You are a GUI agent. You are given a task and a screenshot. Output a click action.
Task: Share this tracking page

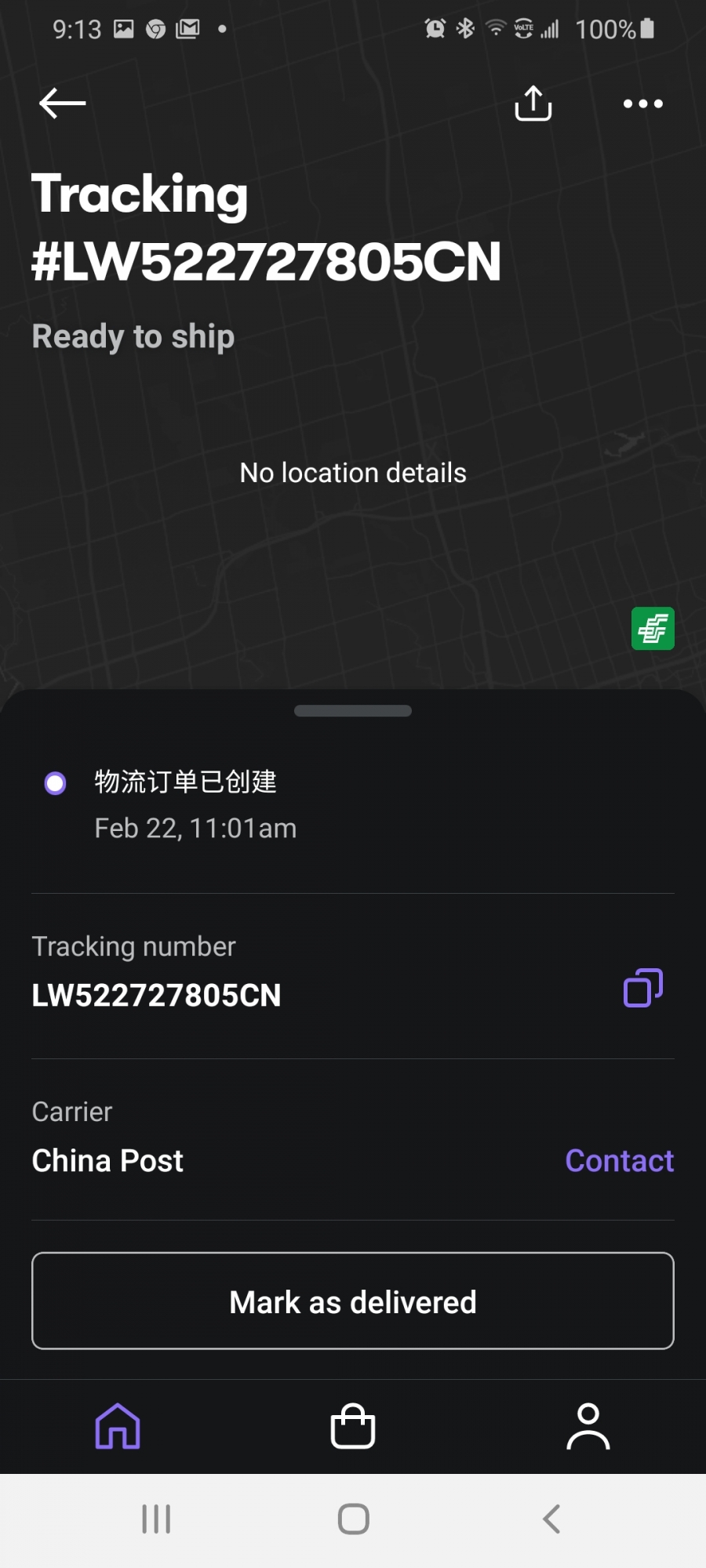[x=533, y=103]
